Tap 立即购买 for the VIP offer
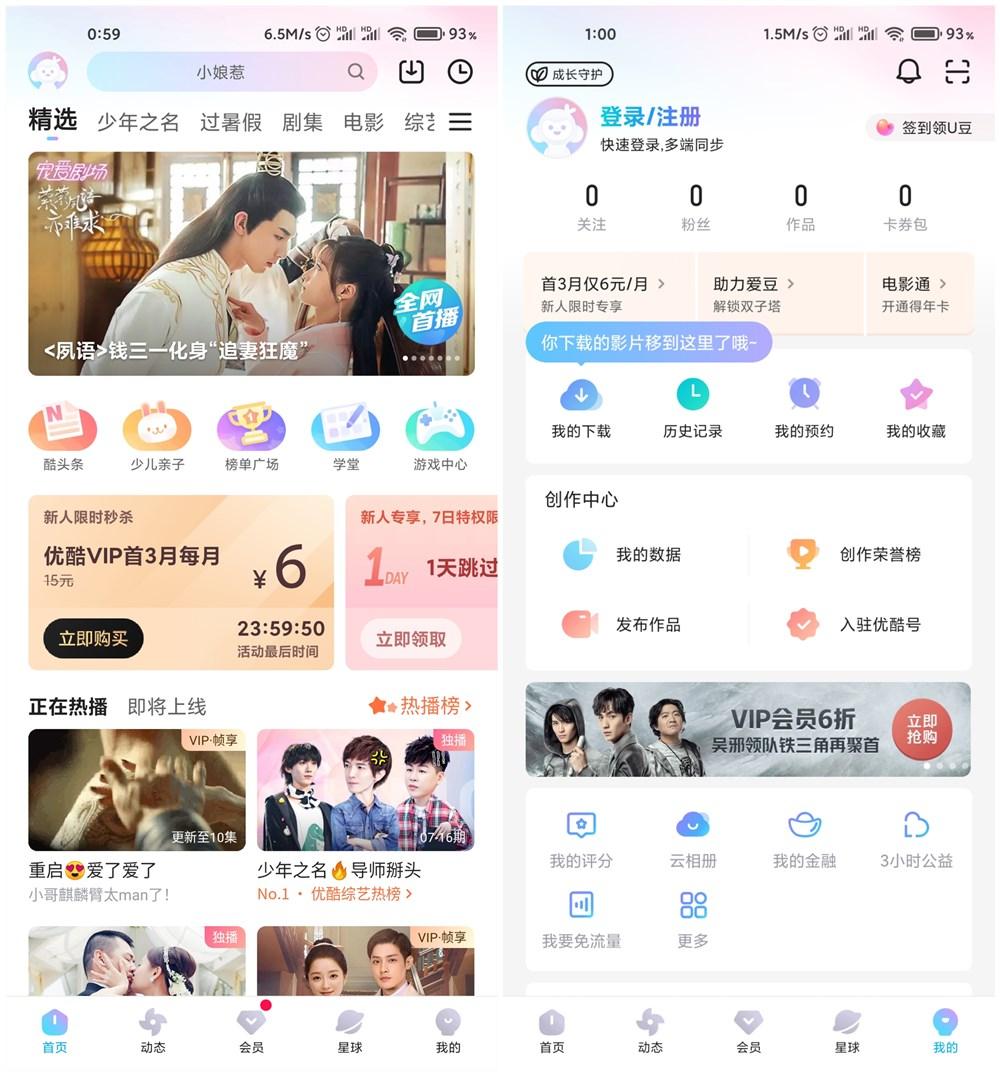1000x1076 pixels. click(93, 638)
